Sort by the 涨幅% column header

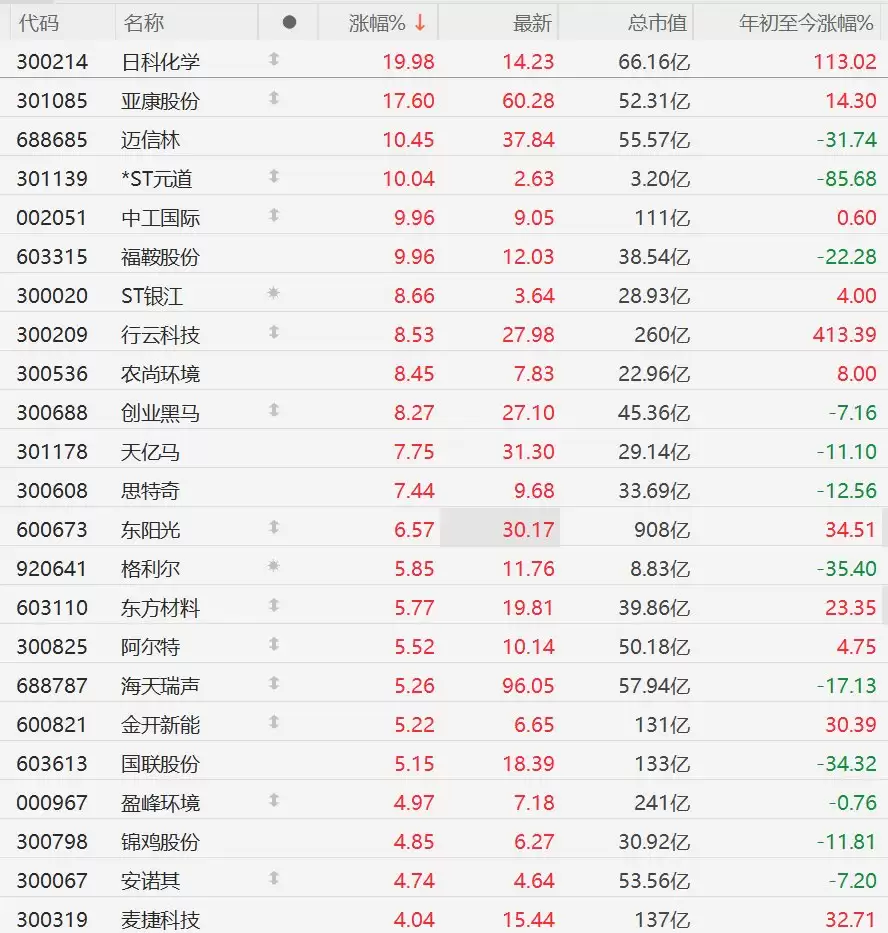387,23
